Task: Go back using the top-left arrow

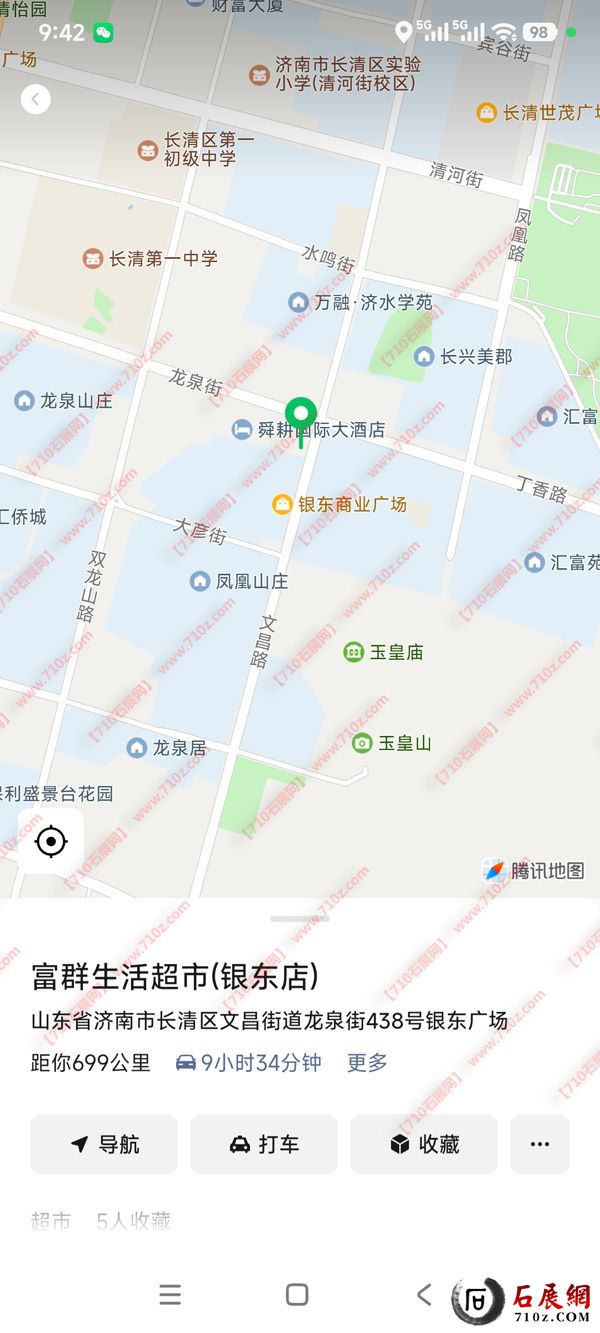Action: point(36,98)
